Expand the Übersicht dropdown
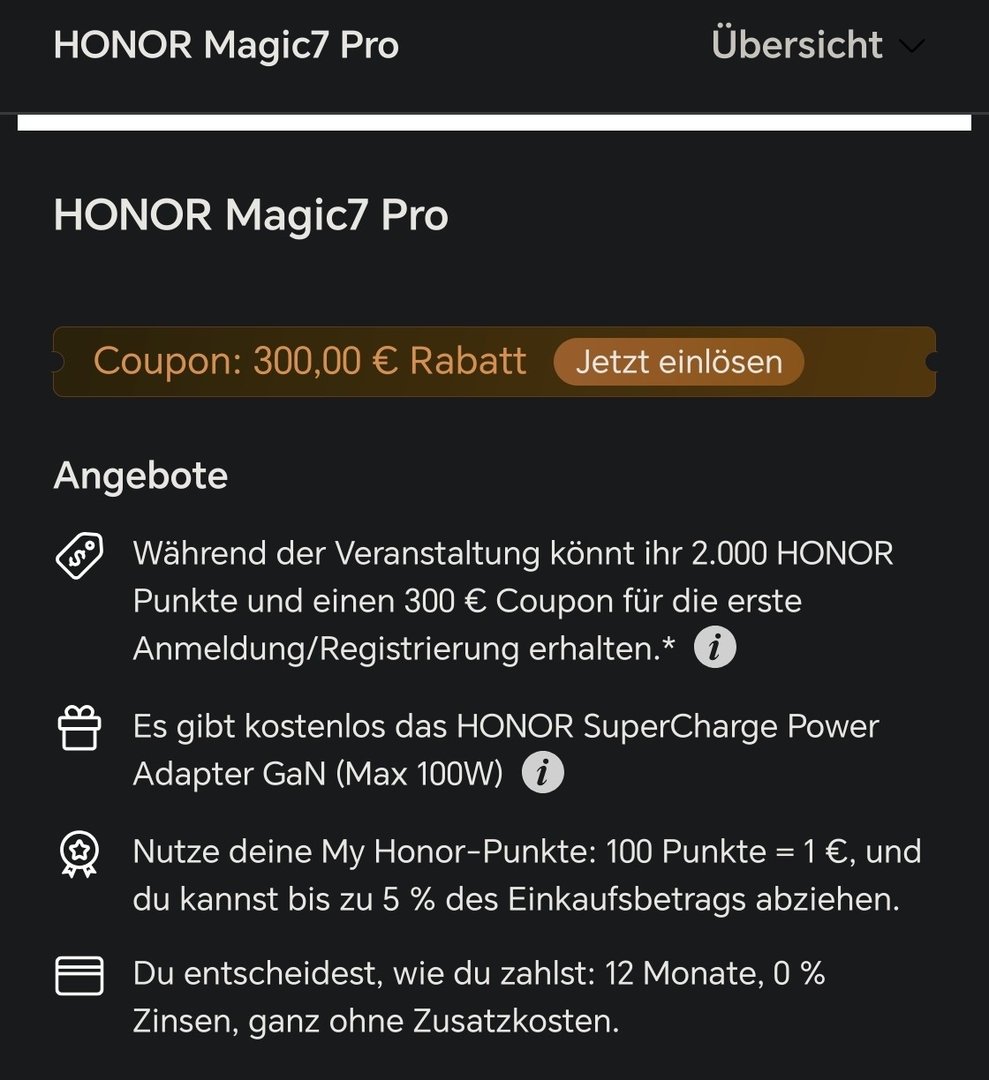989x1080 pixels. pos(817,46)
